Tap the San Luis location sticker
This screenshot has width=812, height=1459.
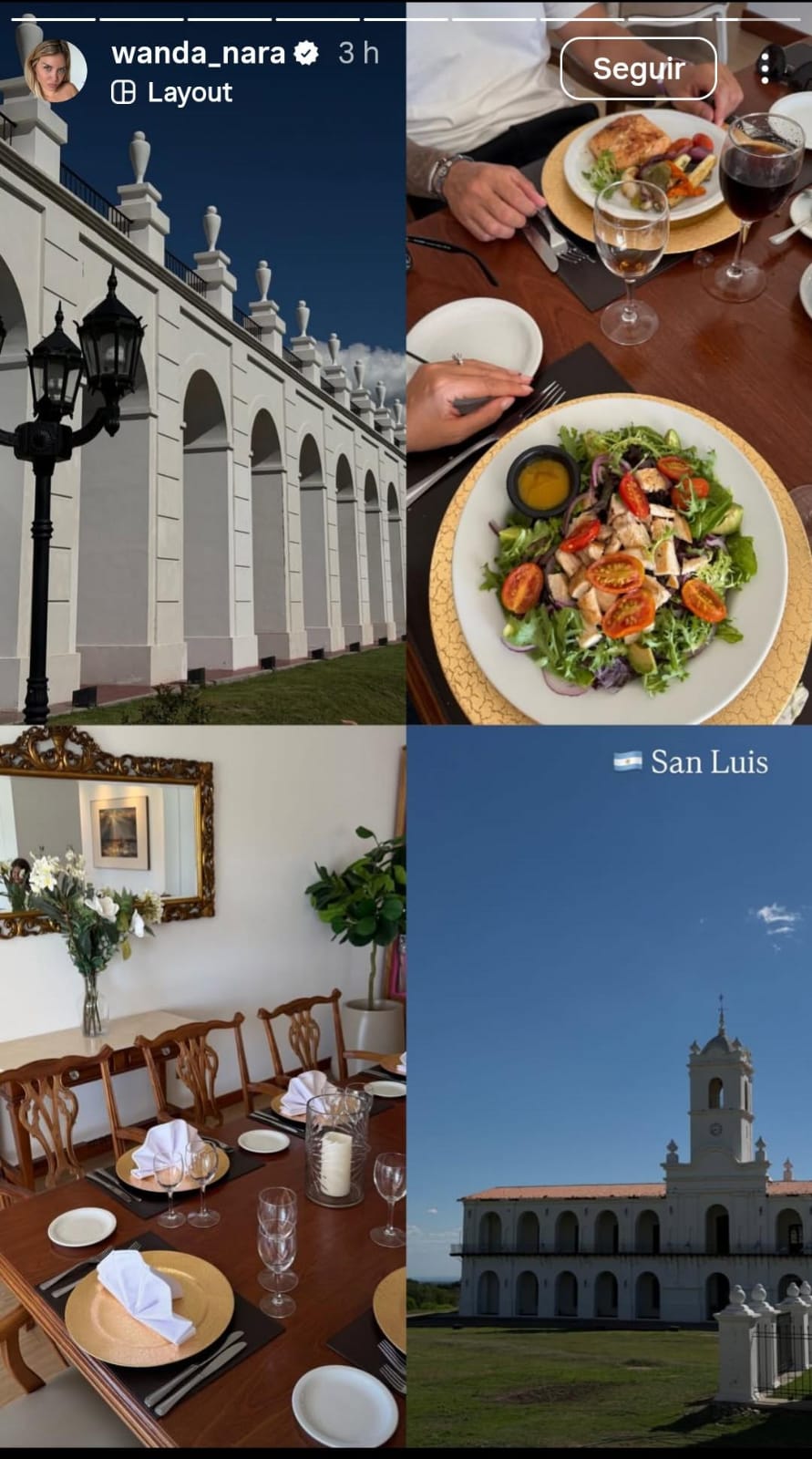691,762
